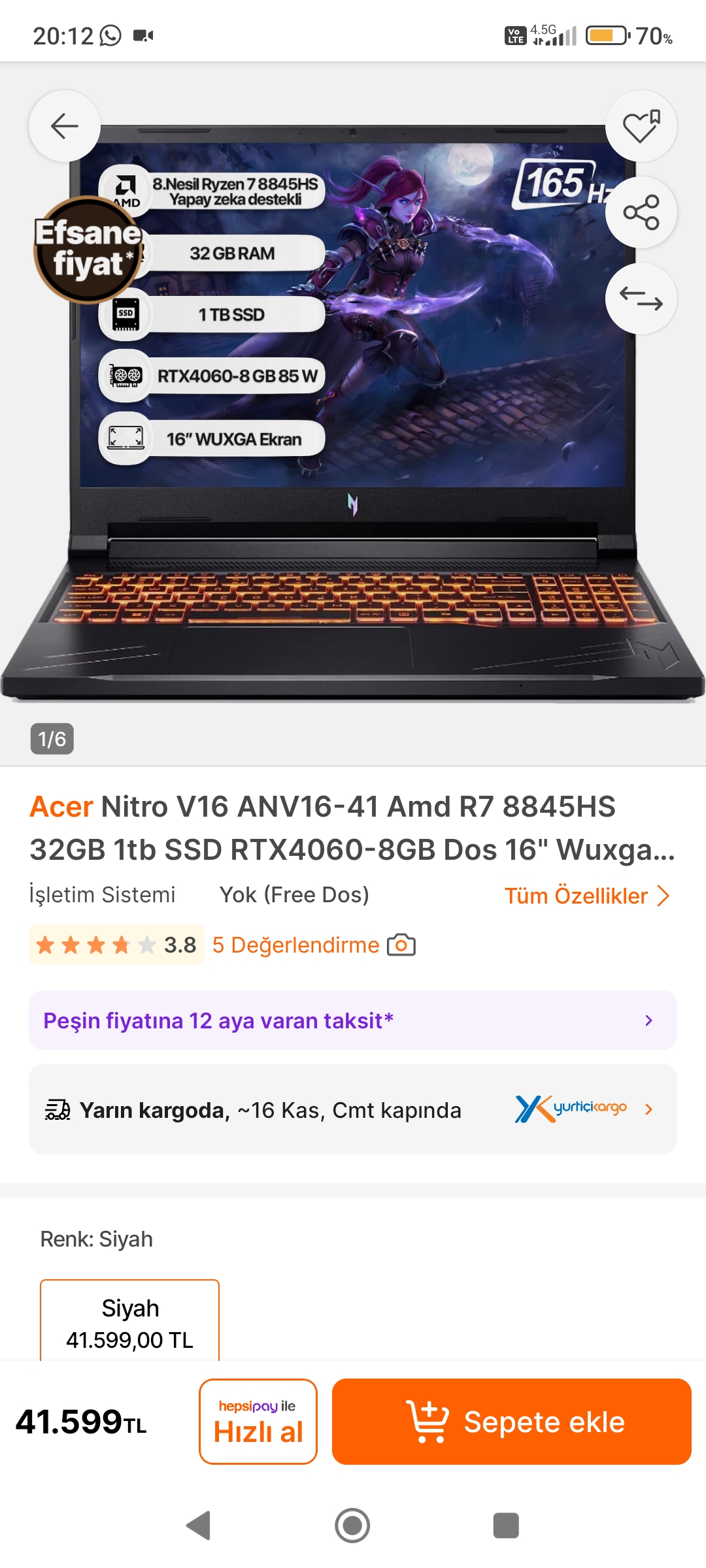Open the 5 Değerlendirme reviews
This screenshot has height=1568, width=706.
pyautogui.click(x=295, y=945)
